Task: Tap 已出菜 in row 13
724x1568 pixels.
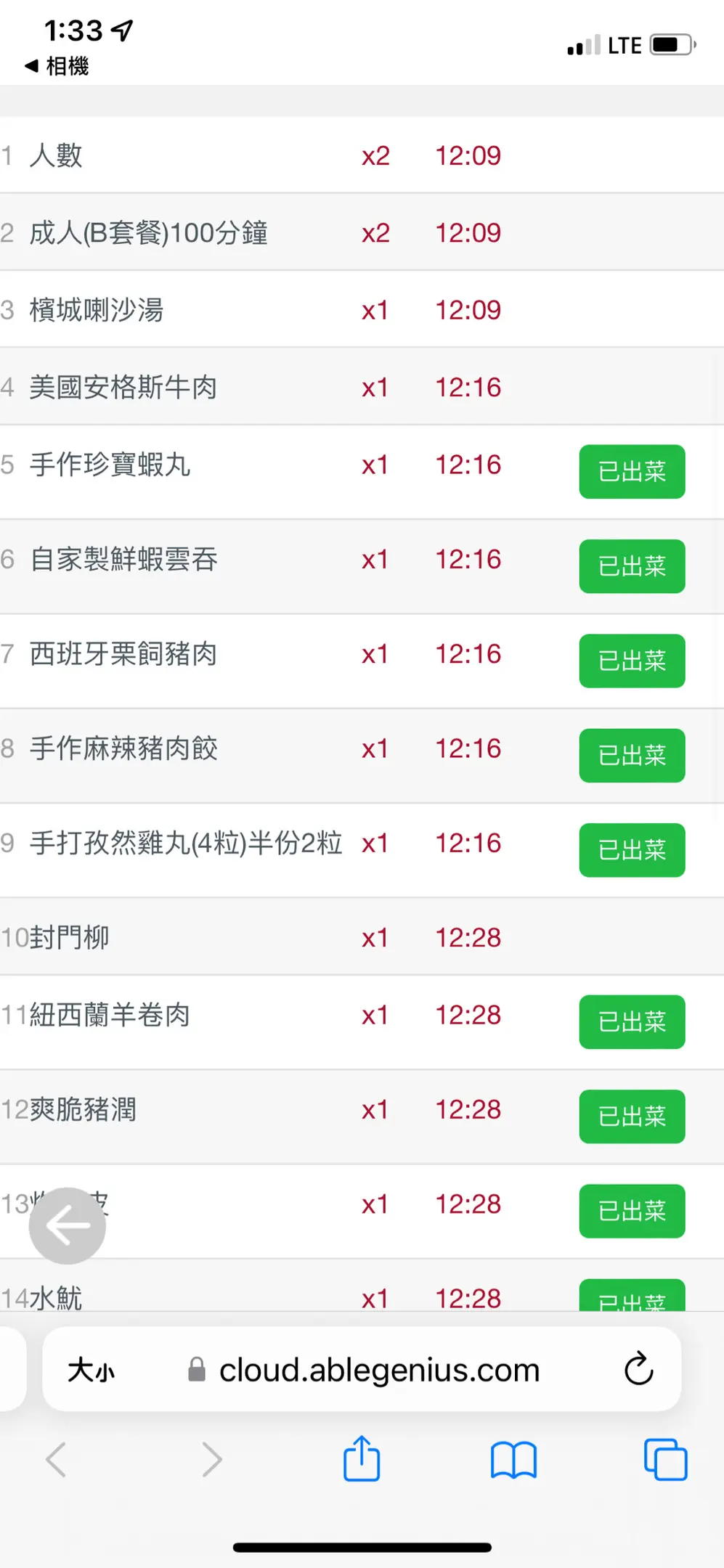Action: (x=632, y=1211)
